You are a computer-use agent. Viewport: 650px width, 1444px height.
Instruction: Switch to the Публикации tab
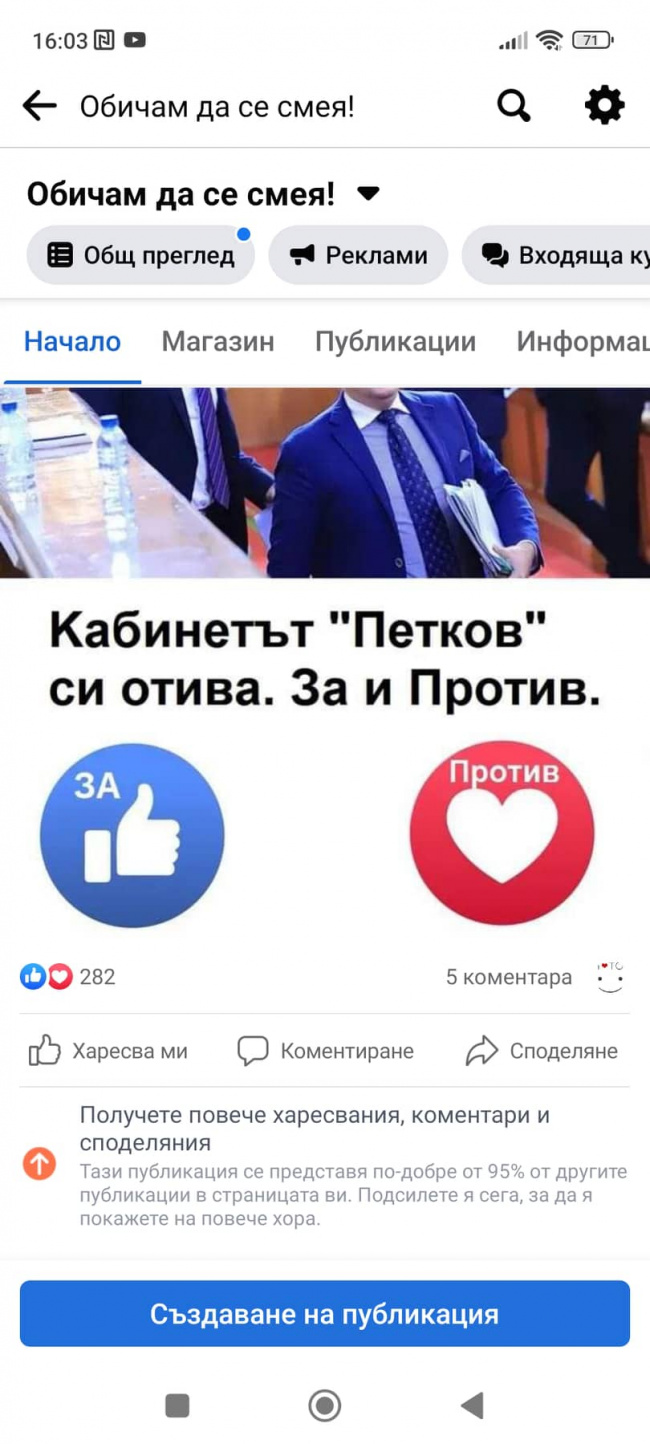pos(395,341)
